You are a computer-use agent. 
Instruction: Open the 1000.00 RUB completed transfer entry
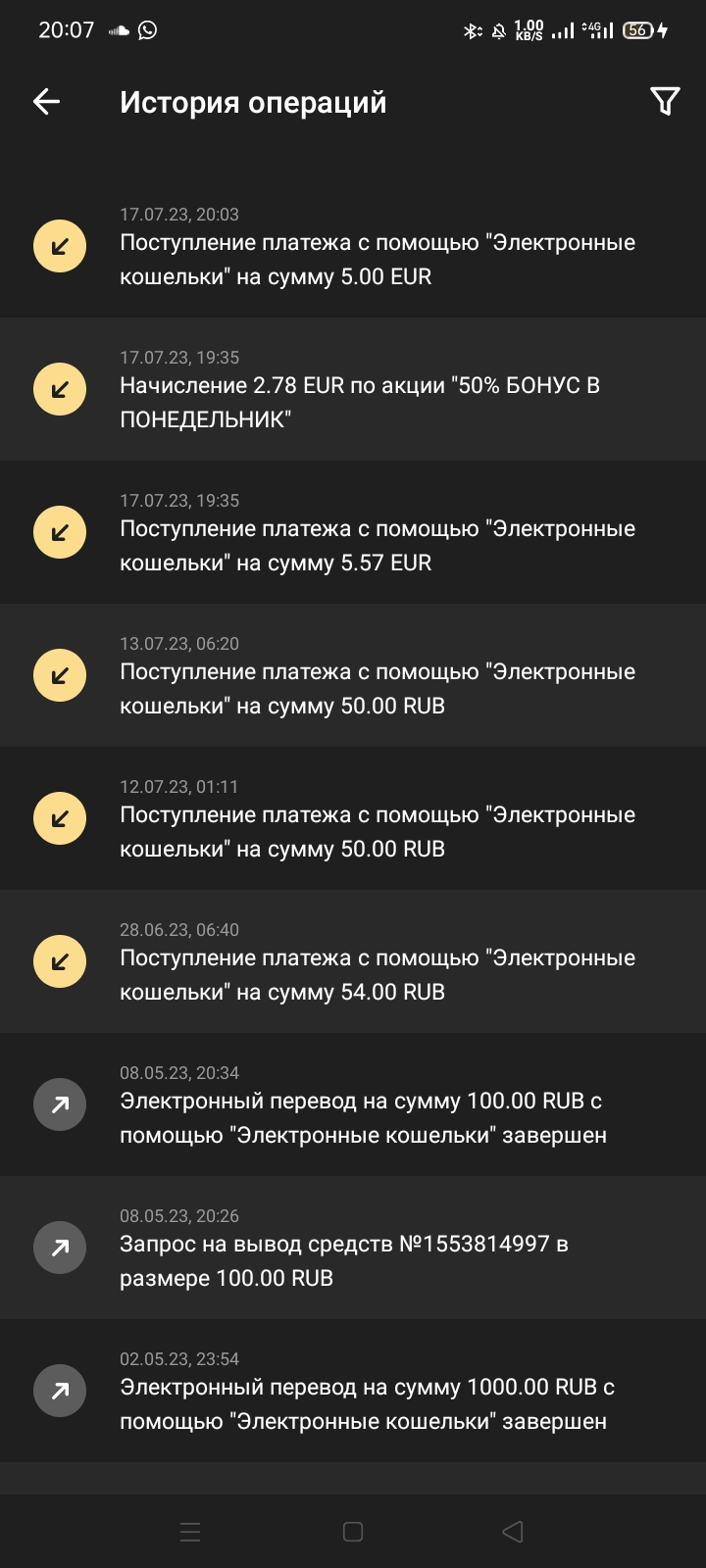click(x=378, y=1390)
